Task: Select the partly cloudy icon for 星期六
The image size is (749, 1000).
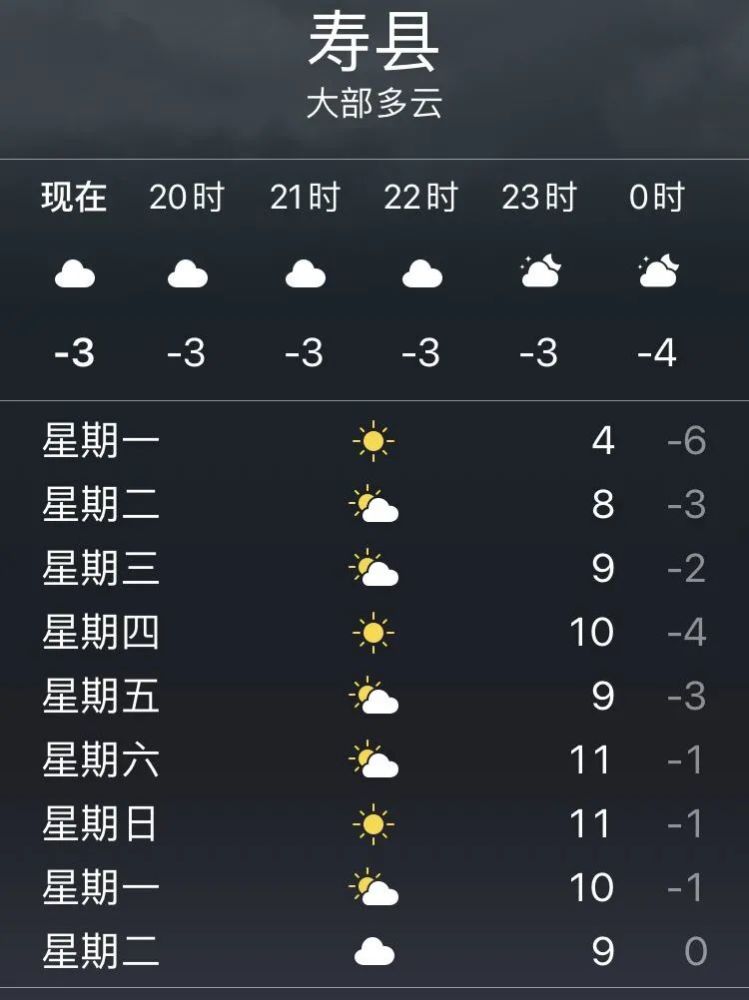Action: click(374, 762)
